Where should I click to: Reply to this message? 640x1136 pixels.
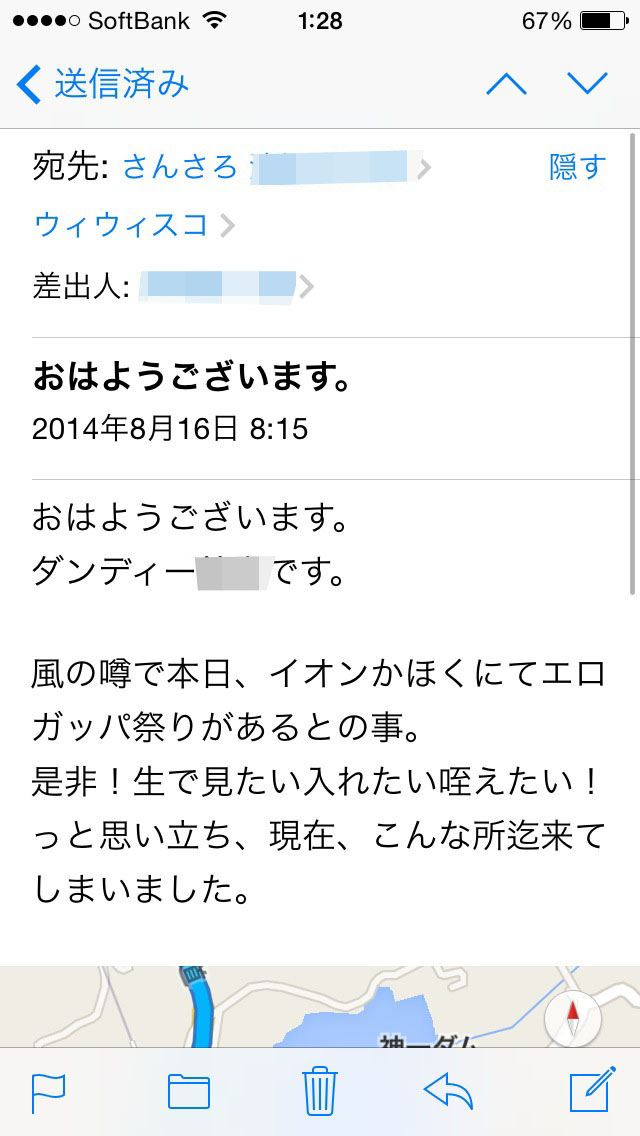[448, 1091]
